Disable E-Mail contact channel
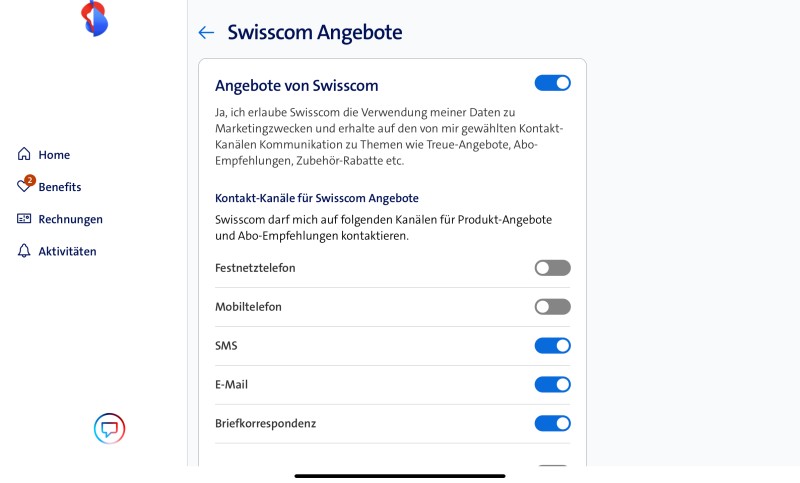Viewport: 800px width, 483px height. point(552,385)
